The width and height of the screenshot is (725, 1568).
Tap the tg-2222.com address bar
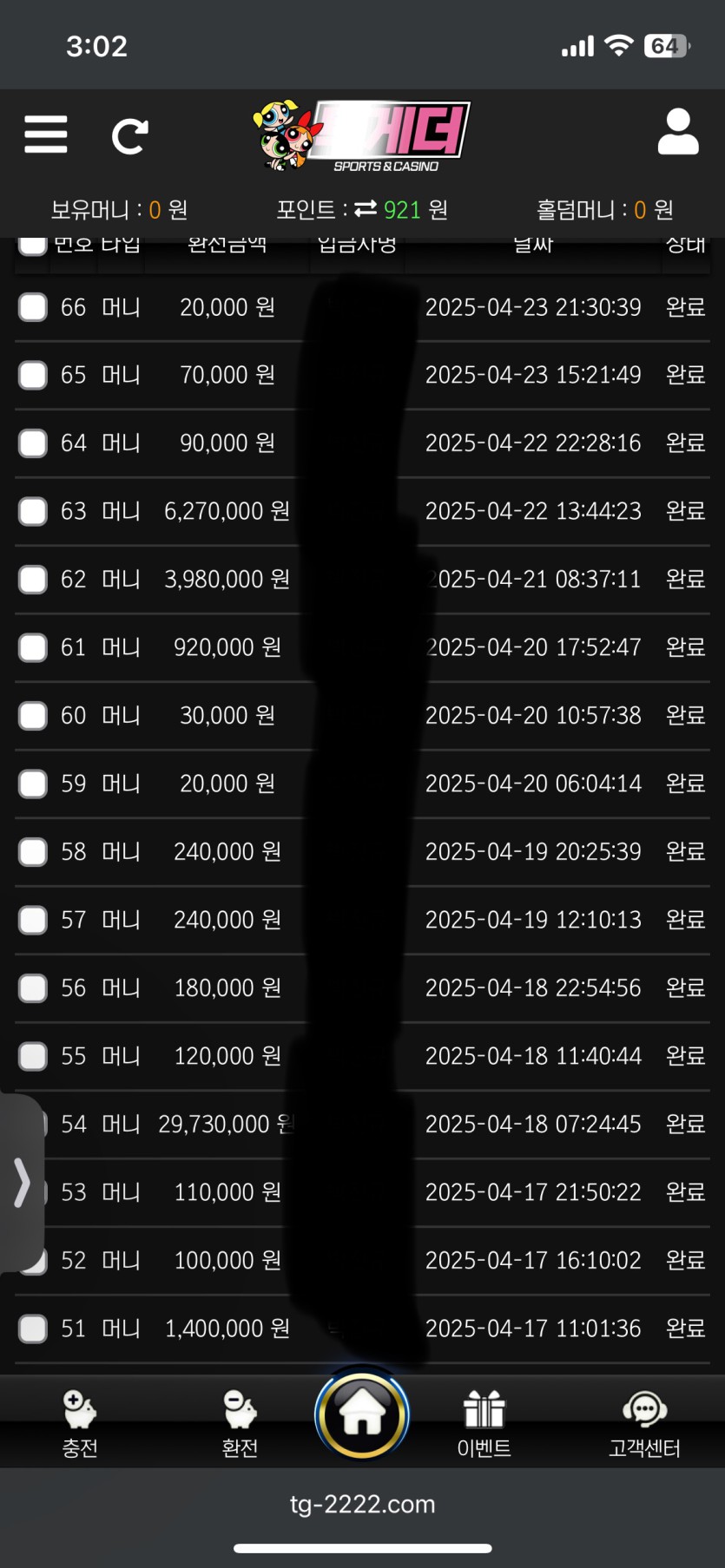tap(362, 1504)
